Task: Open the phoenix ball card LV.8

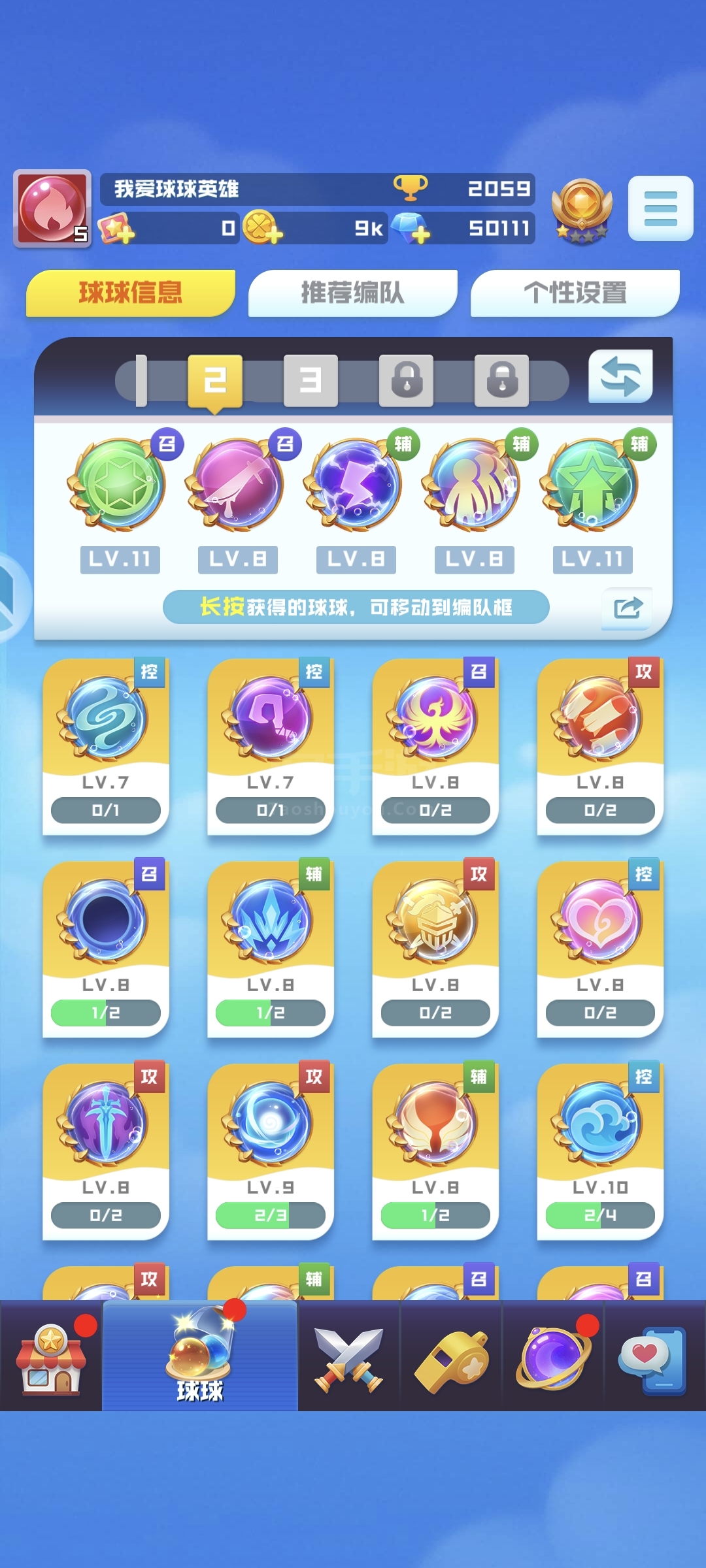Action: (435, 746)
